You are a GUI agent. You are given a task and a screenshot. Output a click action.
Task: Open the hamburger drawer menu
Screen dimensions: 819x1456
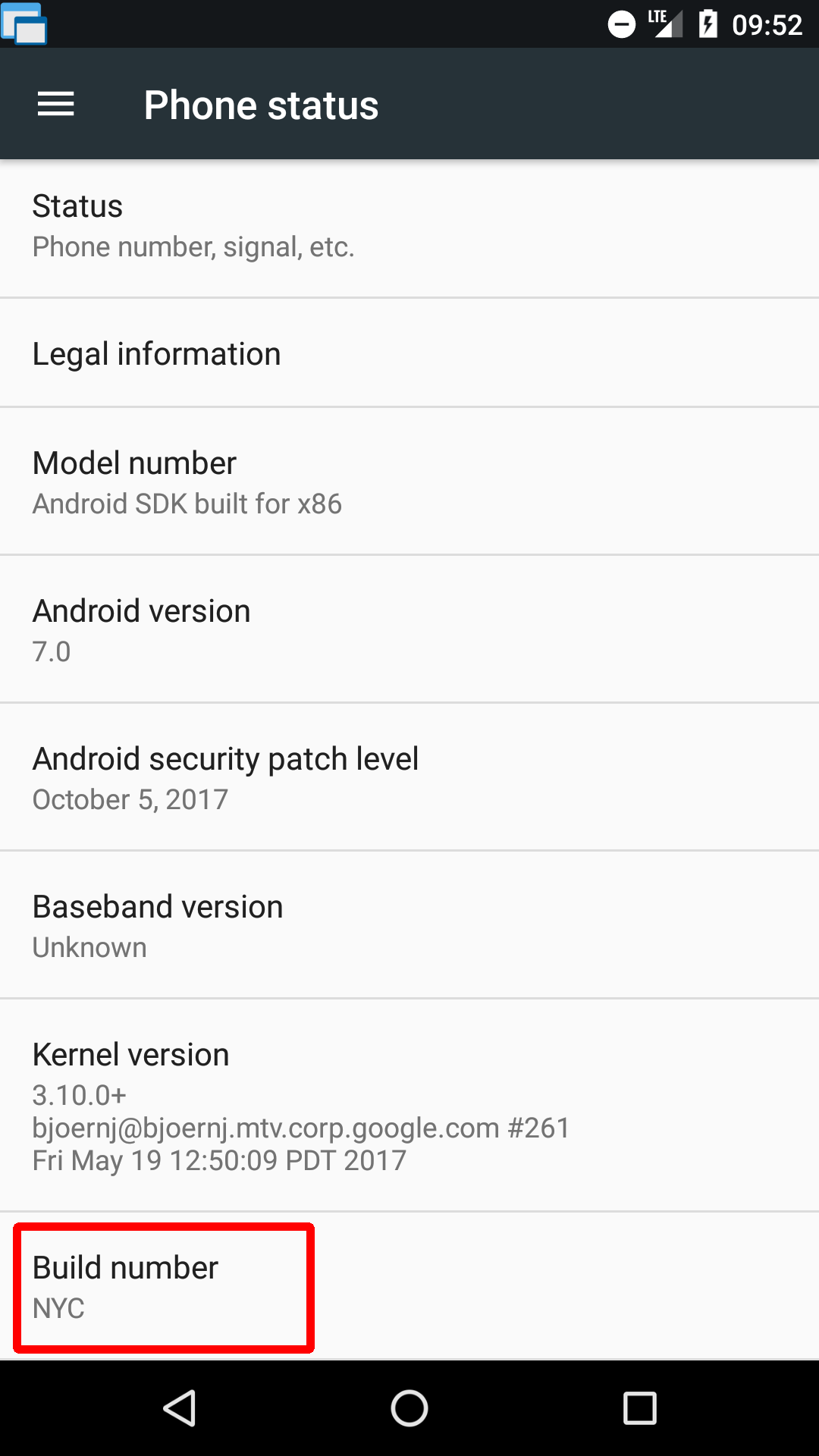[x=56, y=105]
